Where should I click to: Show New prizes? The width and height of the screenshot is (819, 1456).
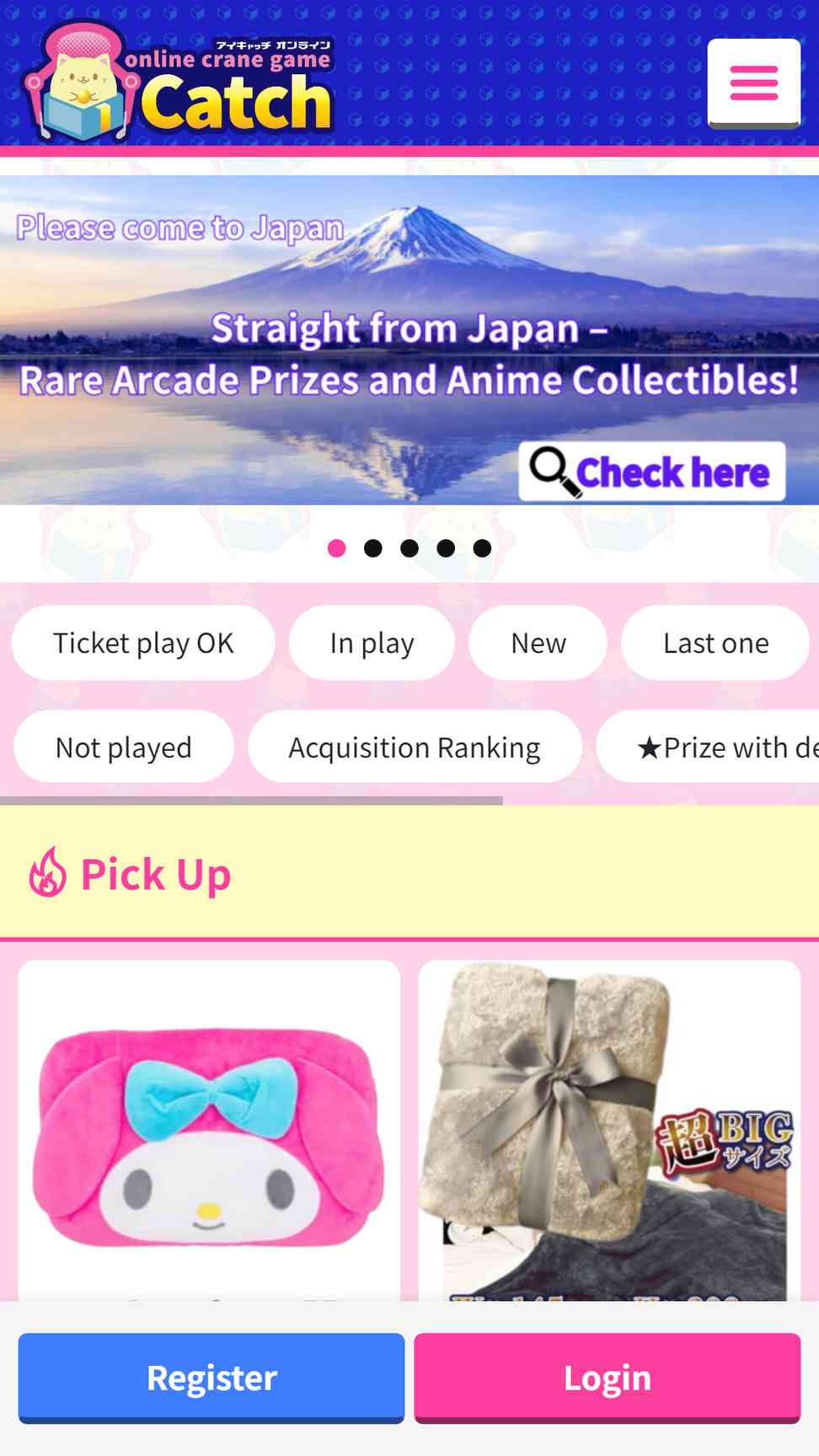coord(538,643)
